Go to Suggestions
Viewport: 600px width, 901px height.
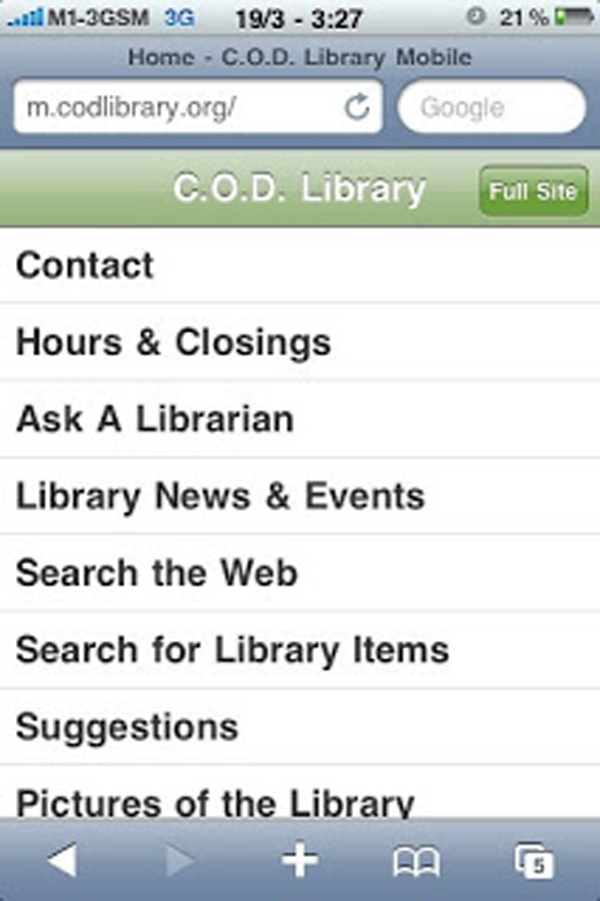pyautogui.click(x=127, y=727)
